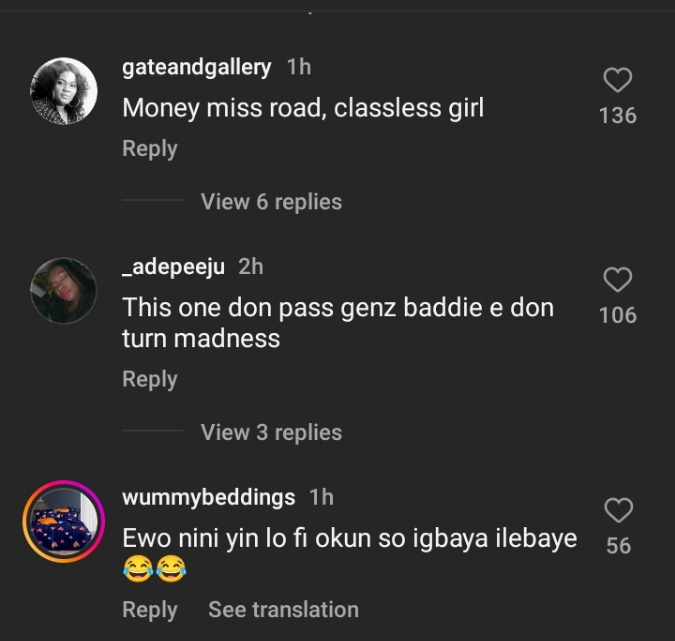
Task: Open _adepeeju's profile picture
Action: coord(64,290)
